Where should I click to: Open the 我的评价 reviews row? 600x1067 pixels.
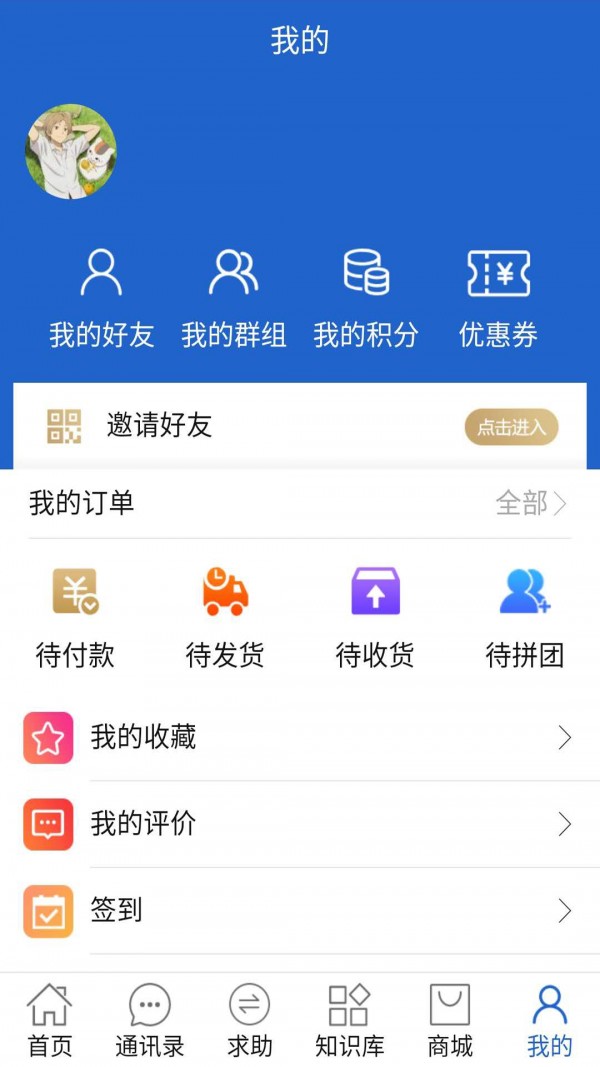[300, 824]
